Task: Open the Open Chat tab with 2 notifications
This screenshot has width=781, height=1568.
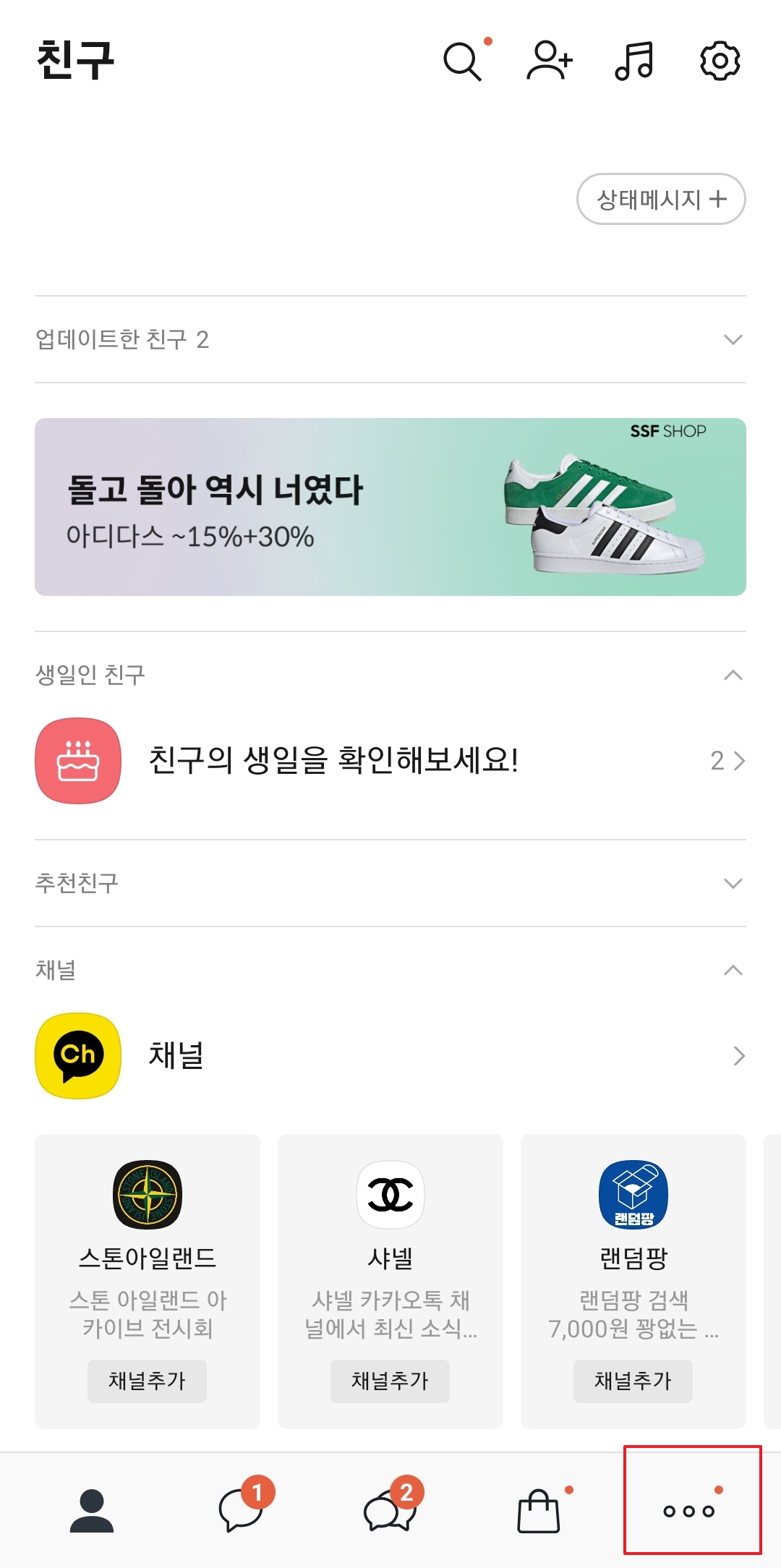Action: tap(390, 1512)
